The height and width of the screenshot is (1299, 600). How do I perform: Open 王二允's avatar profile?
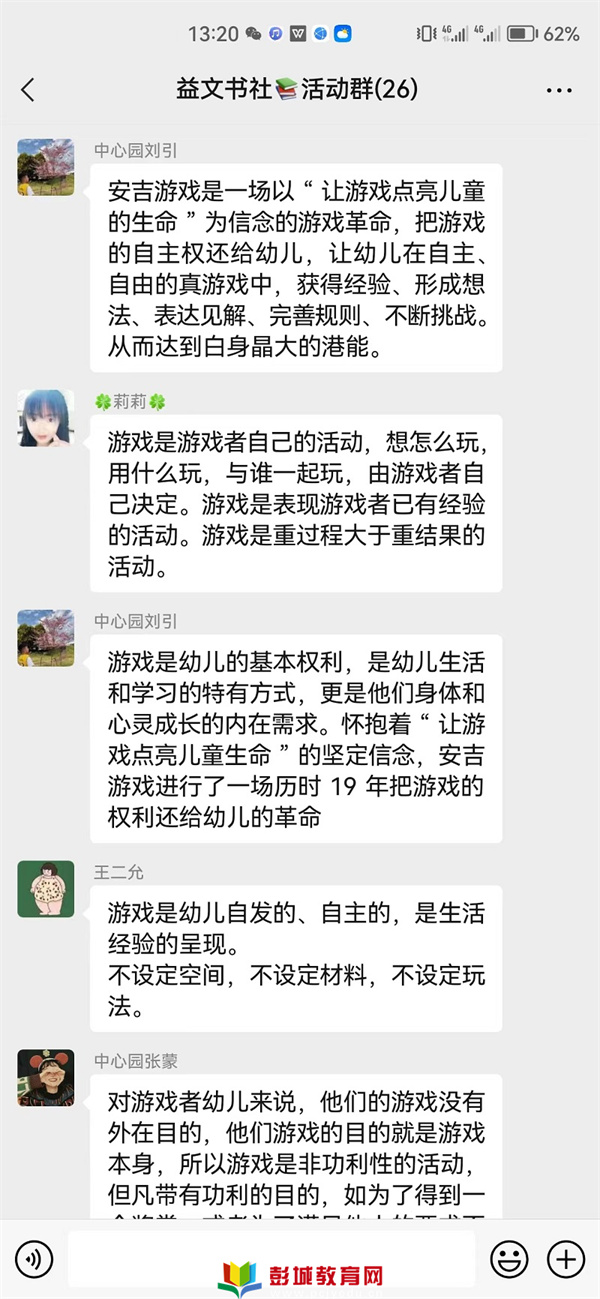point(46,889)
